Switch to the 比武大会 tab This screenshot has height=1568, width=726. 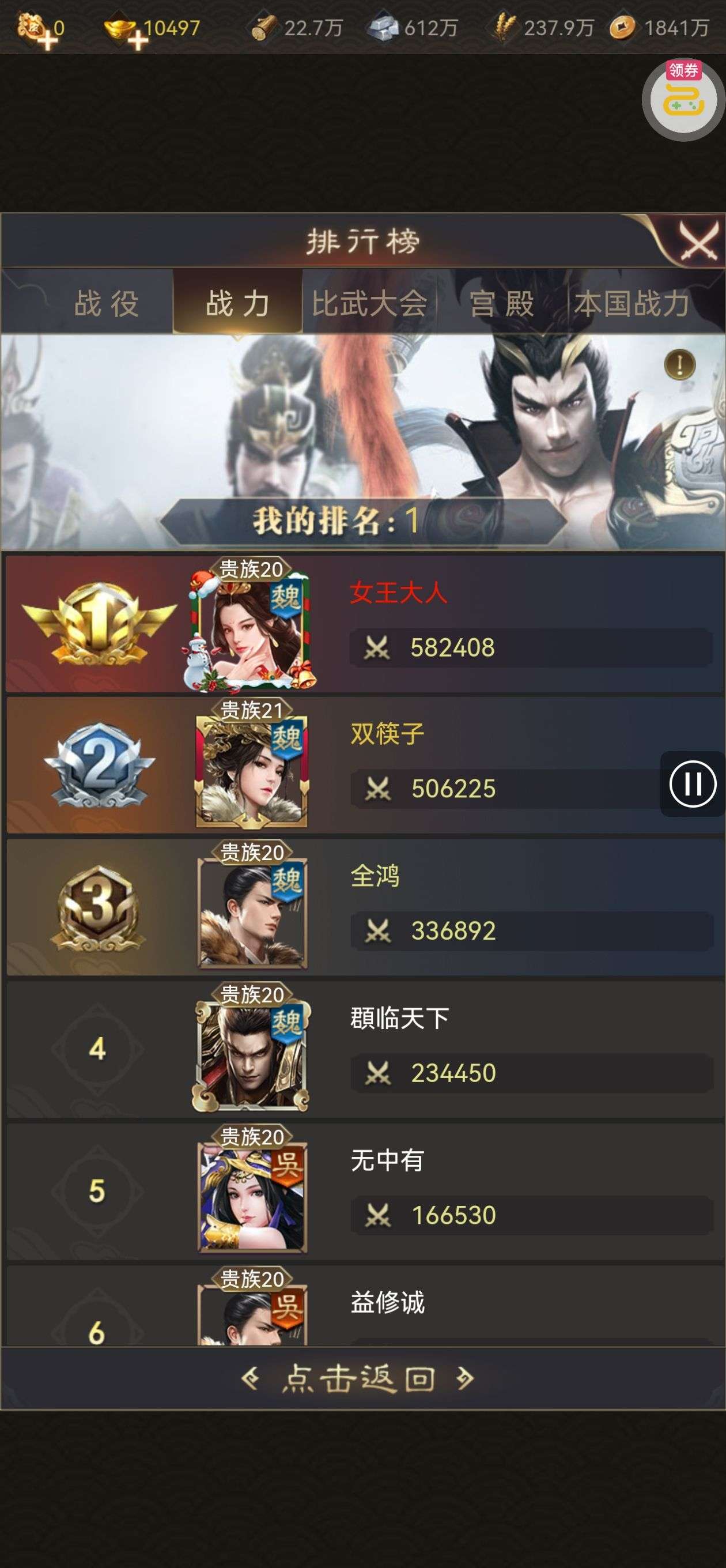(x=369, y=303)
